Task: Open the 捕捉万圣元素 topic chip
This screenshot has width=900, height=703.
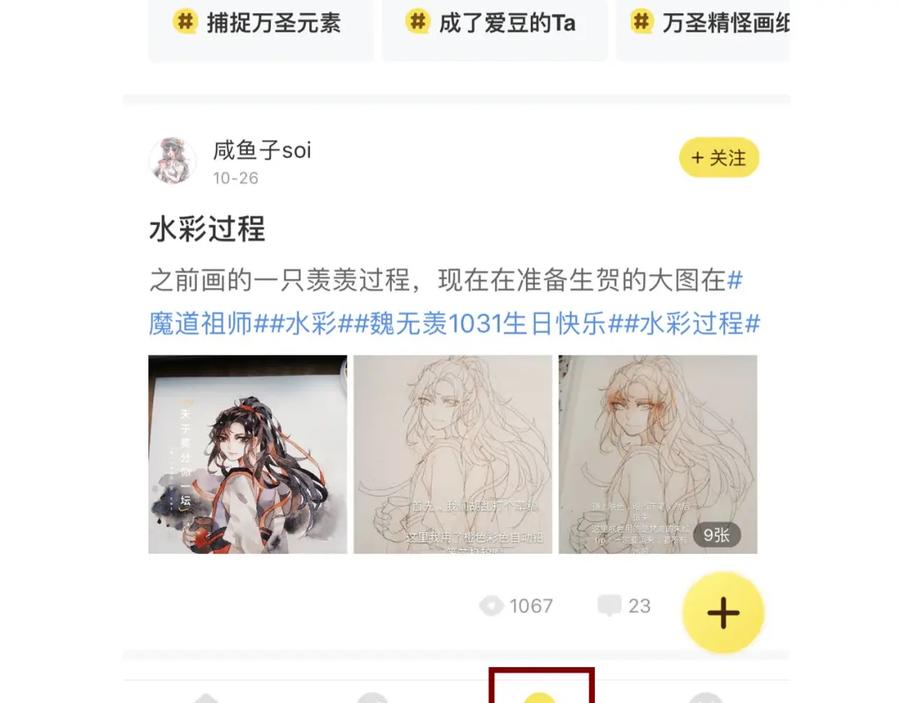Action: [260, 22]
